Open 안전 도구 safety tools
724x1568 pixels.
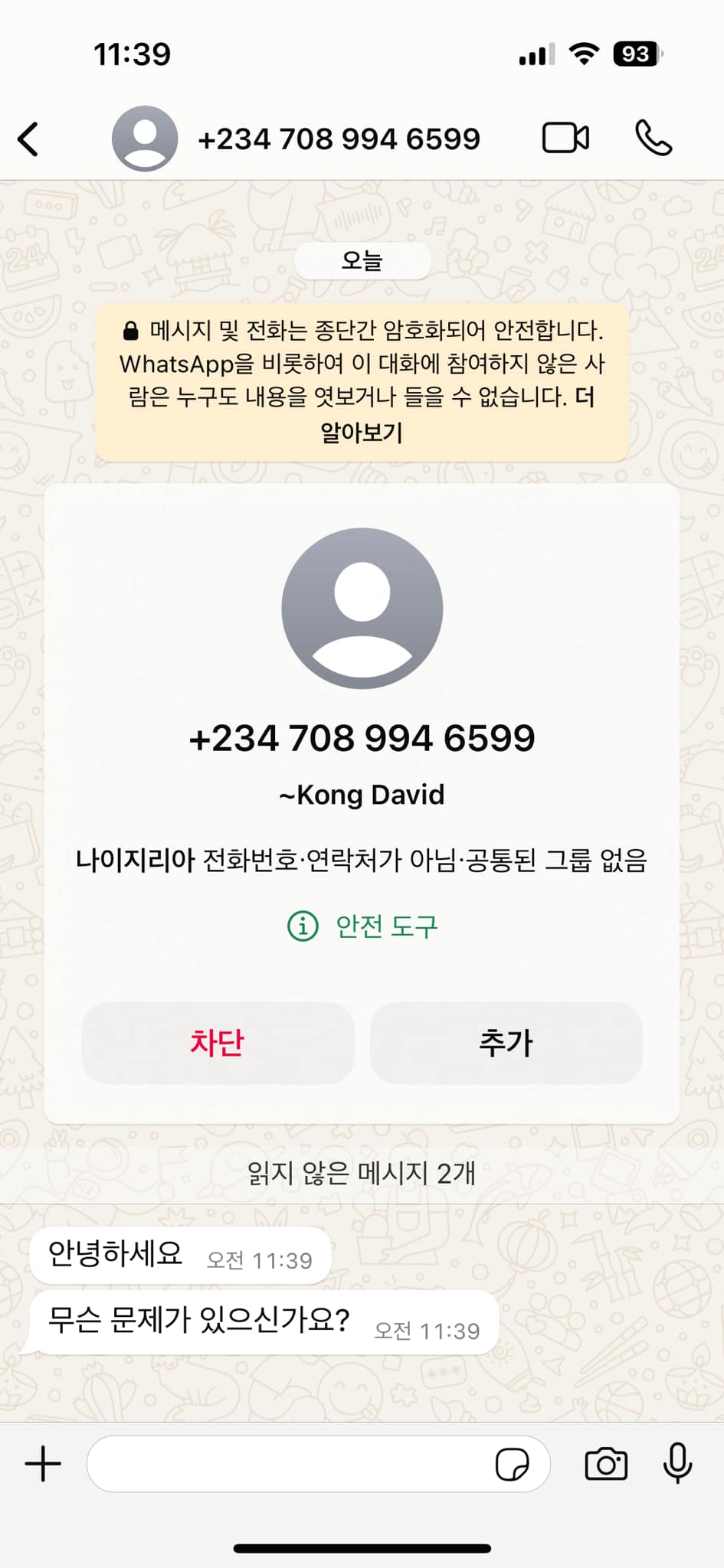click(363, 926)
